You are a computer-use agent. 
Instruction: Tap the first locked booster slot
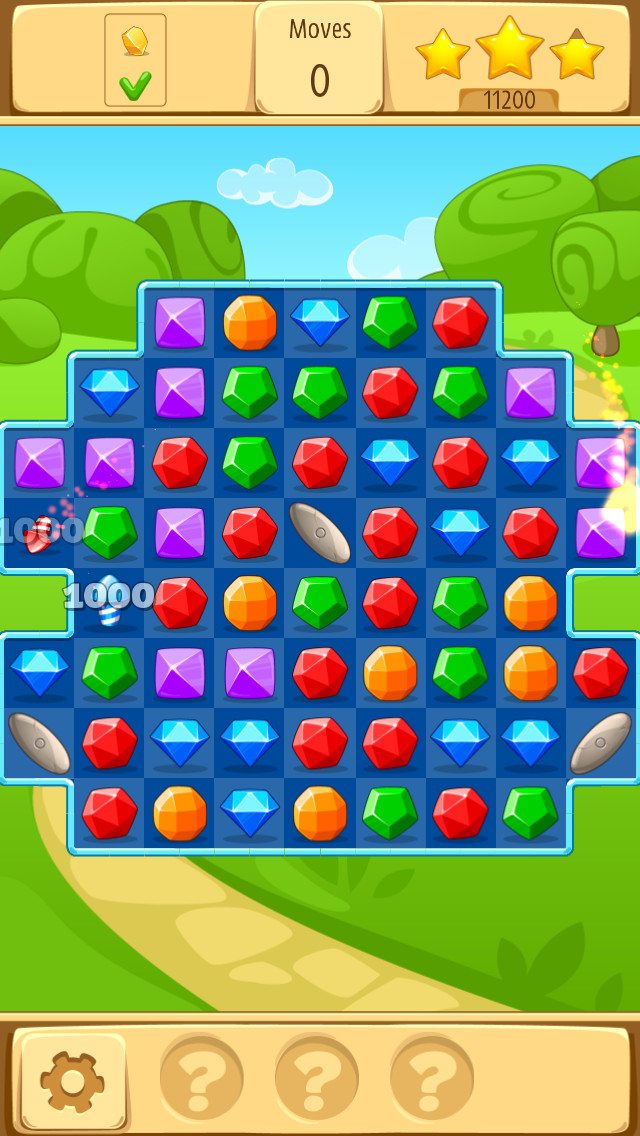tap(201, 1079)
